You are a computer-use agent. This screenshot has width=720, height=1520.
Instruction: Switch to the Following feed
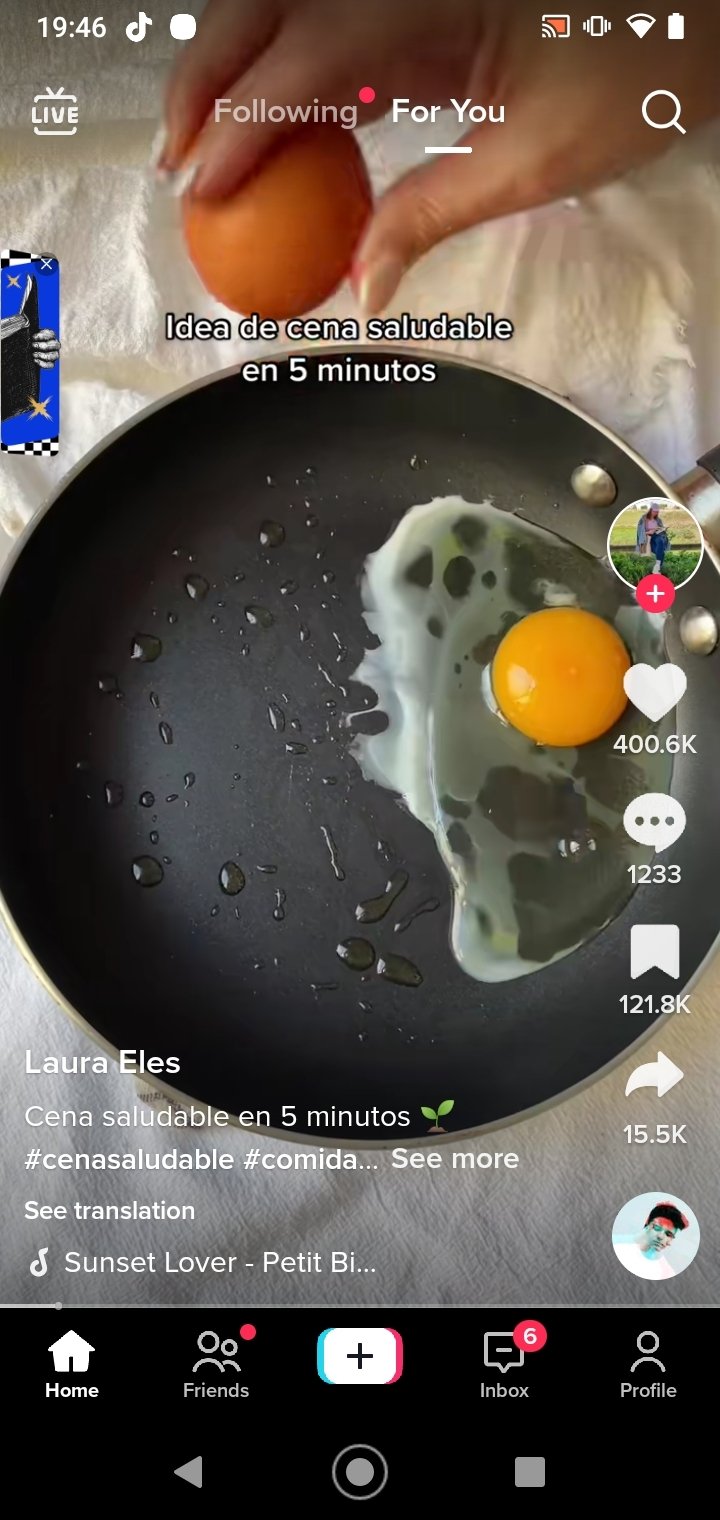285,112
